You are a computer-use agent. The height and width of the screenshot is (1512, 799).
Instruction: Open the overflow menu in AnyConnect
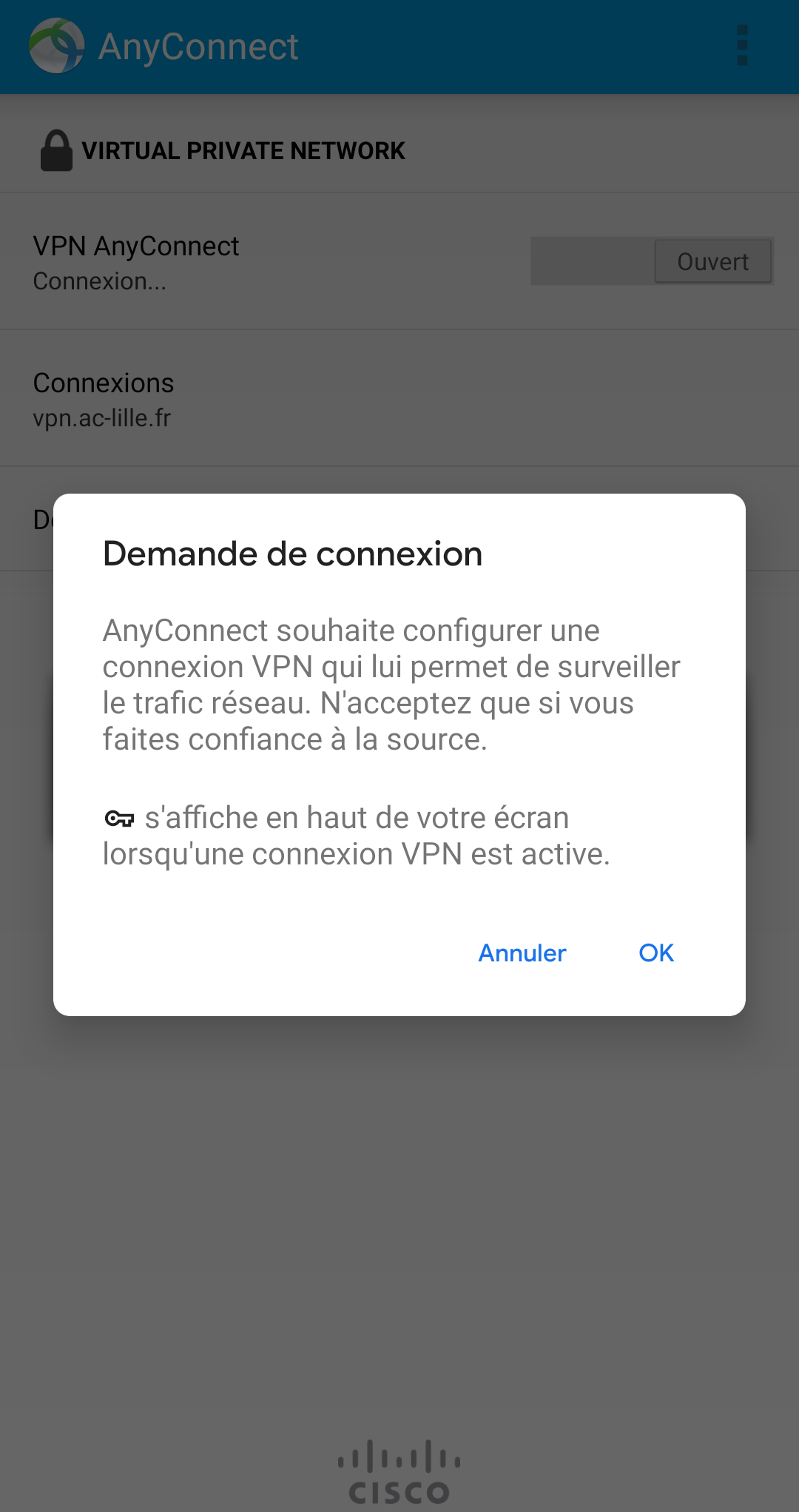pos(742,46)
